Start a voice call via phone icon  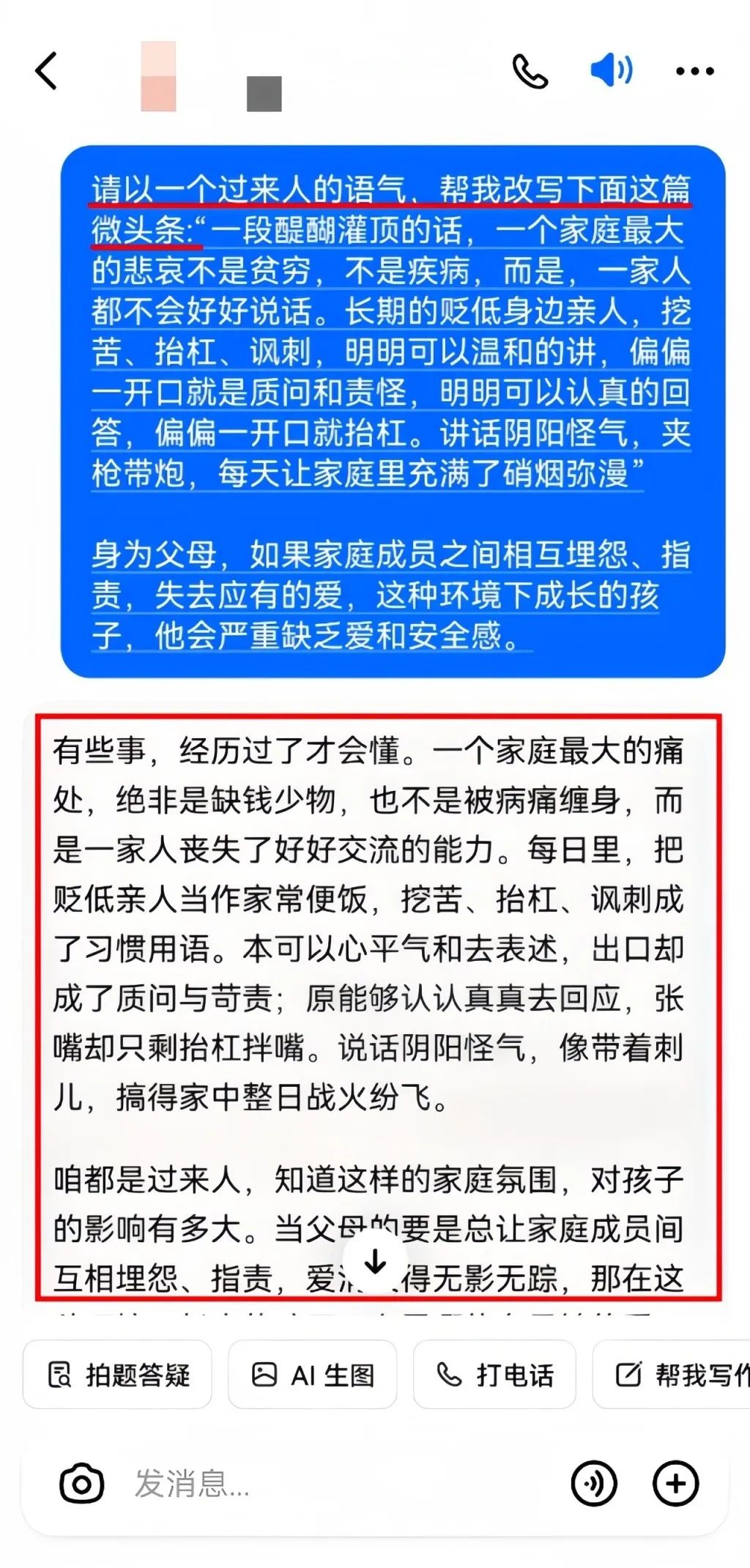pos(530,71)
